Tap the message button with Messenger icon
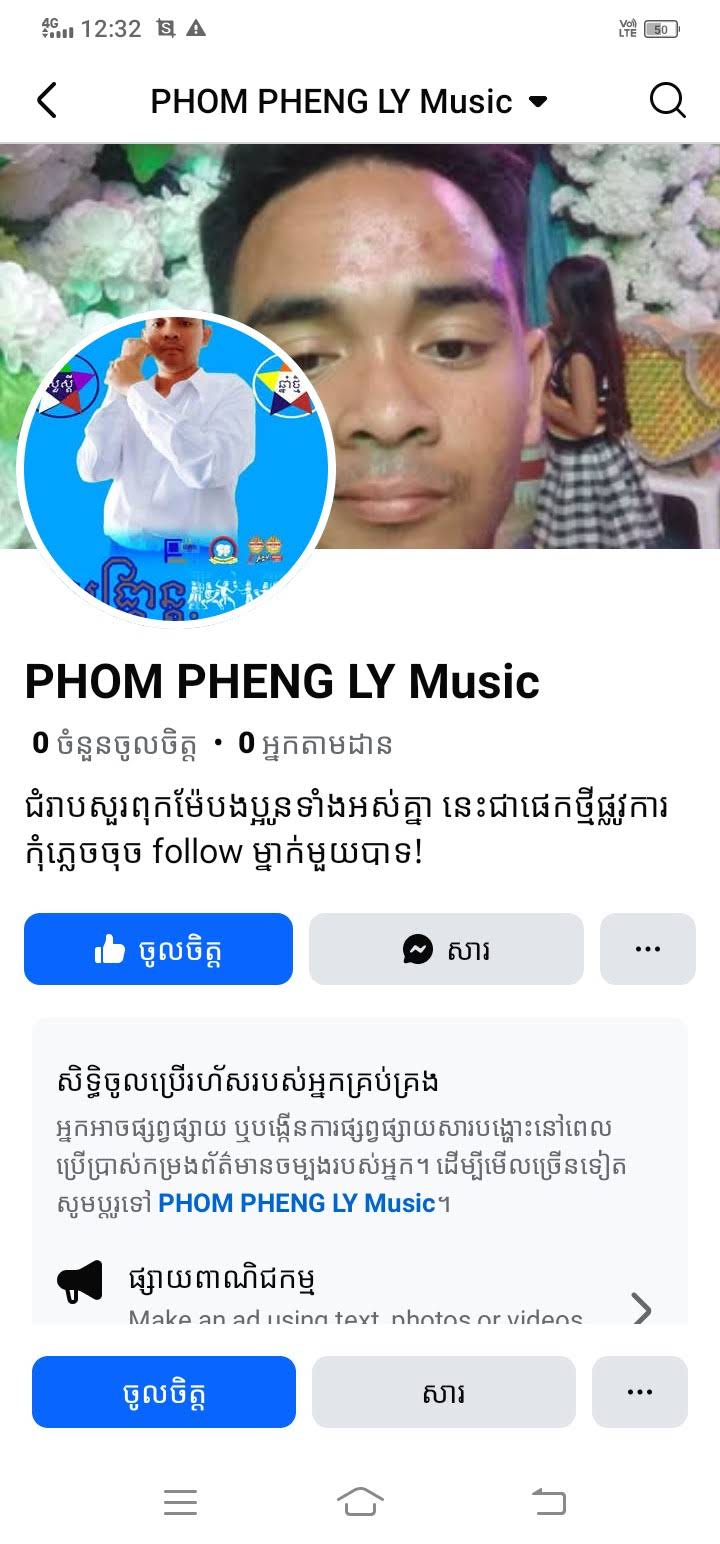Screen dimensions: 720x1544 tap(446, 949)
